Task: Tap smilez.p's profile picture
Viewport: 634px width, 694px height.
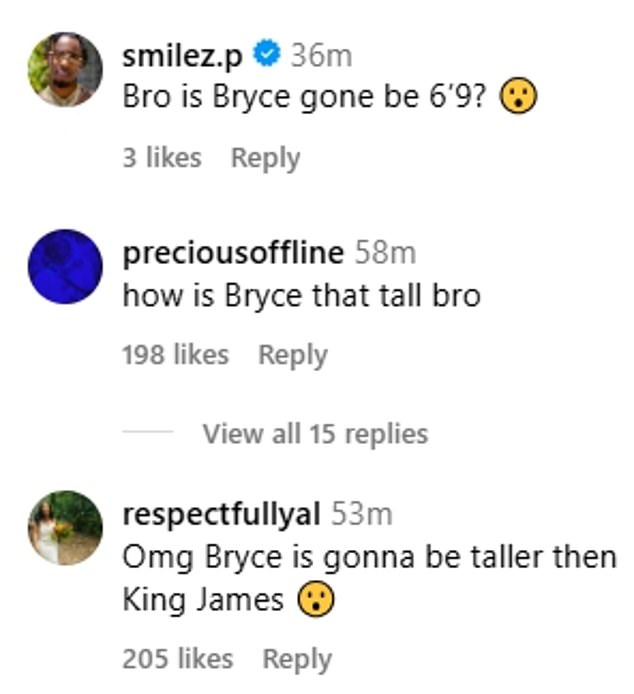Action: 66,69
